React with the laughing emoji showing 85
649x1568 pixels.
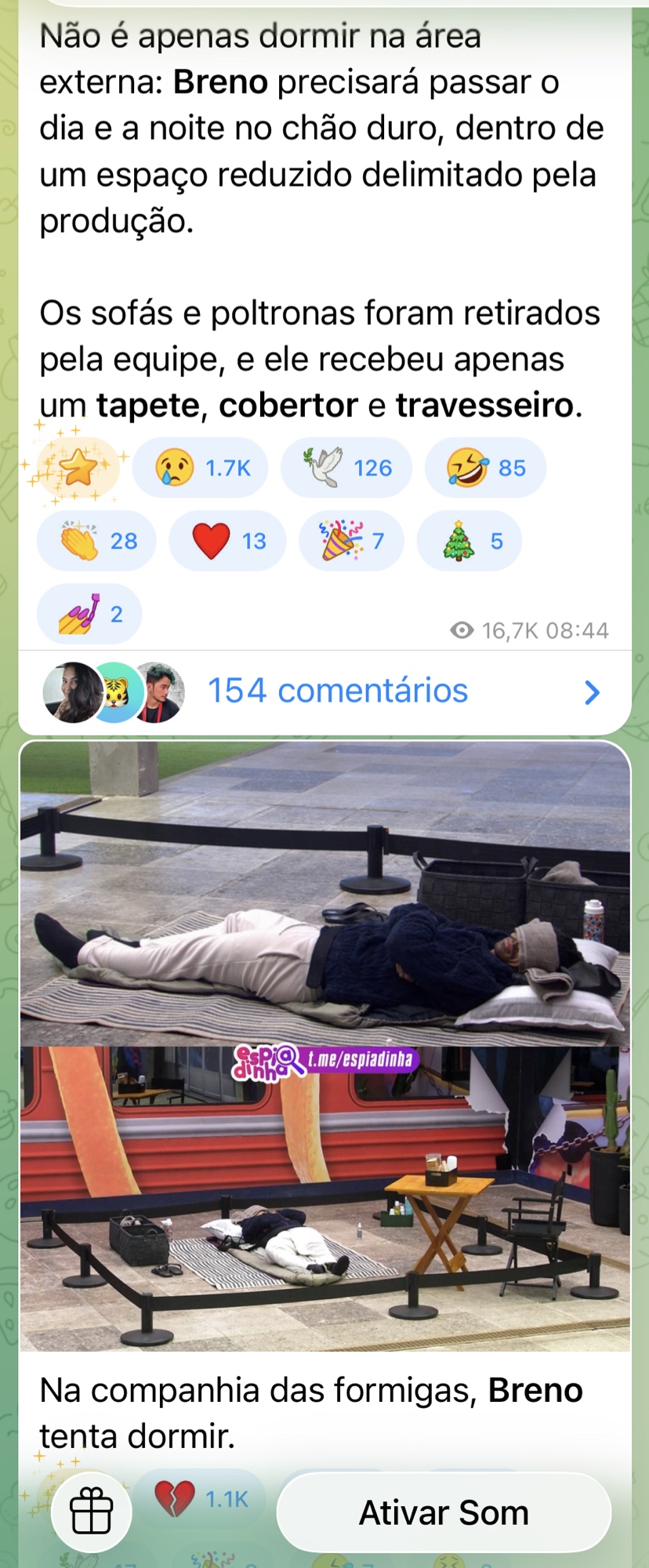(485, 468)
